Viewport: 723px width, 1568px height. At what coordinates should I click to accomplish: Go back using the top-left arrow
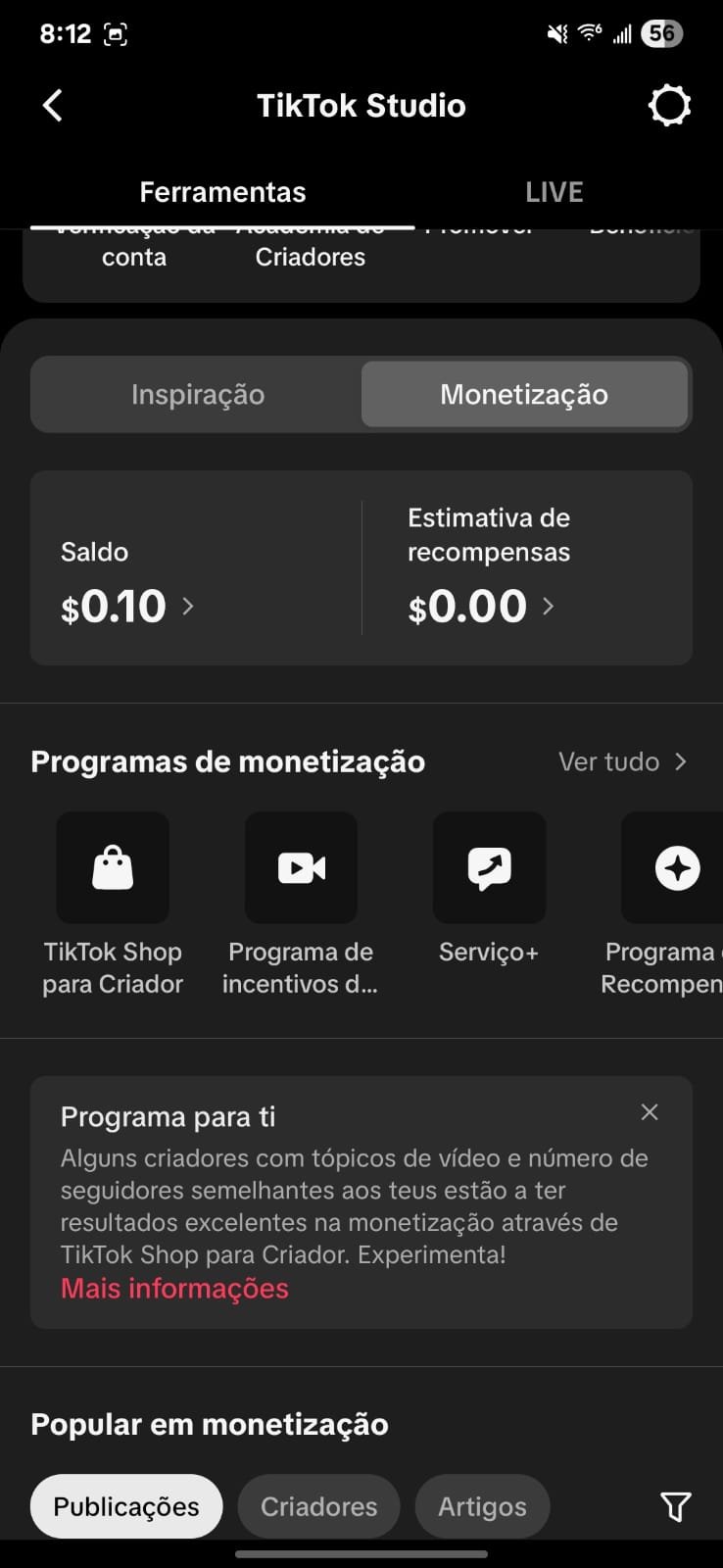(x=53, y=105)
